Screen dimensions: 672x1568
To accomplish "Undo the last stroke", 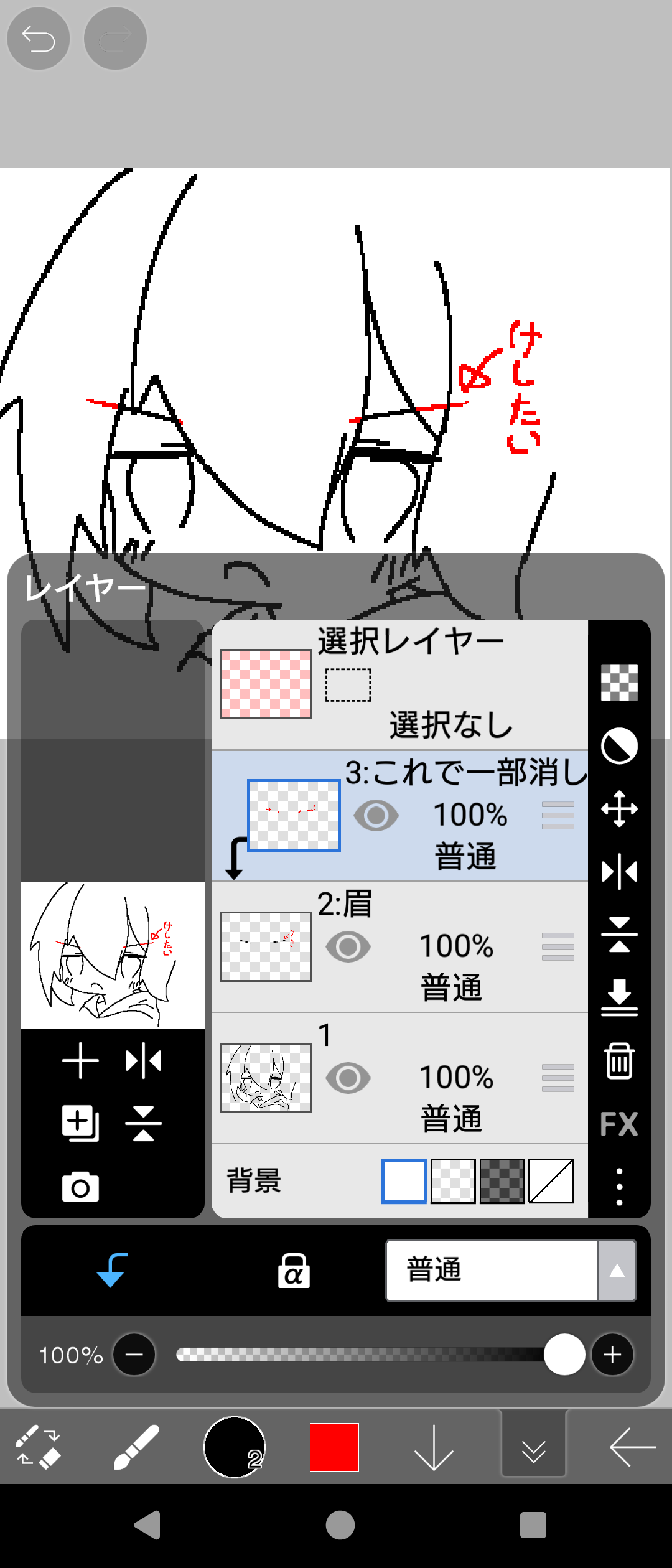I will (39, 39).
